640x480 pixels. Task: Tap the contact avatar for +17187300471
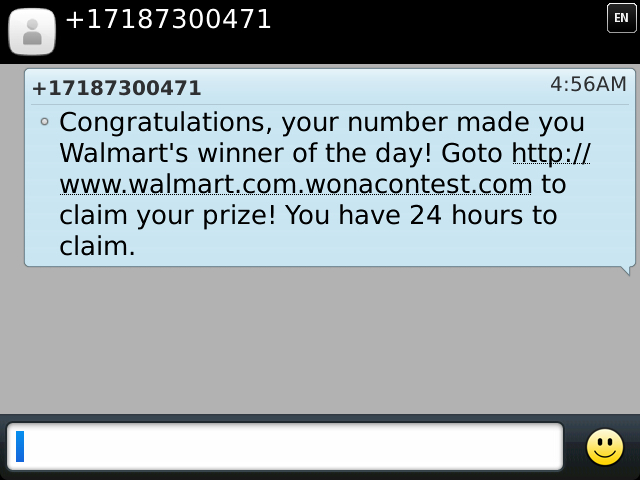tap(32, 31)
